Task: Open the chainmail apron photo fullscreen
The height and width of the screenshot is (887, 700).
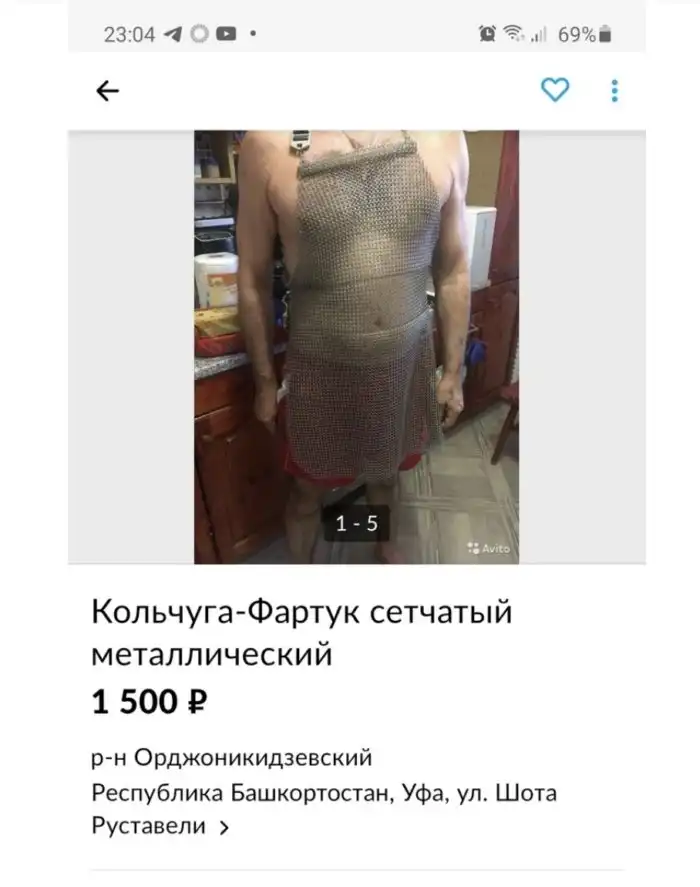Action: 356,345
